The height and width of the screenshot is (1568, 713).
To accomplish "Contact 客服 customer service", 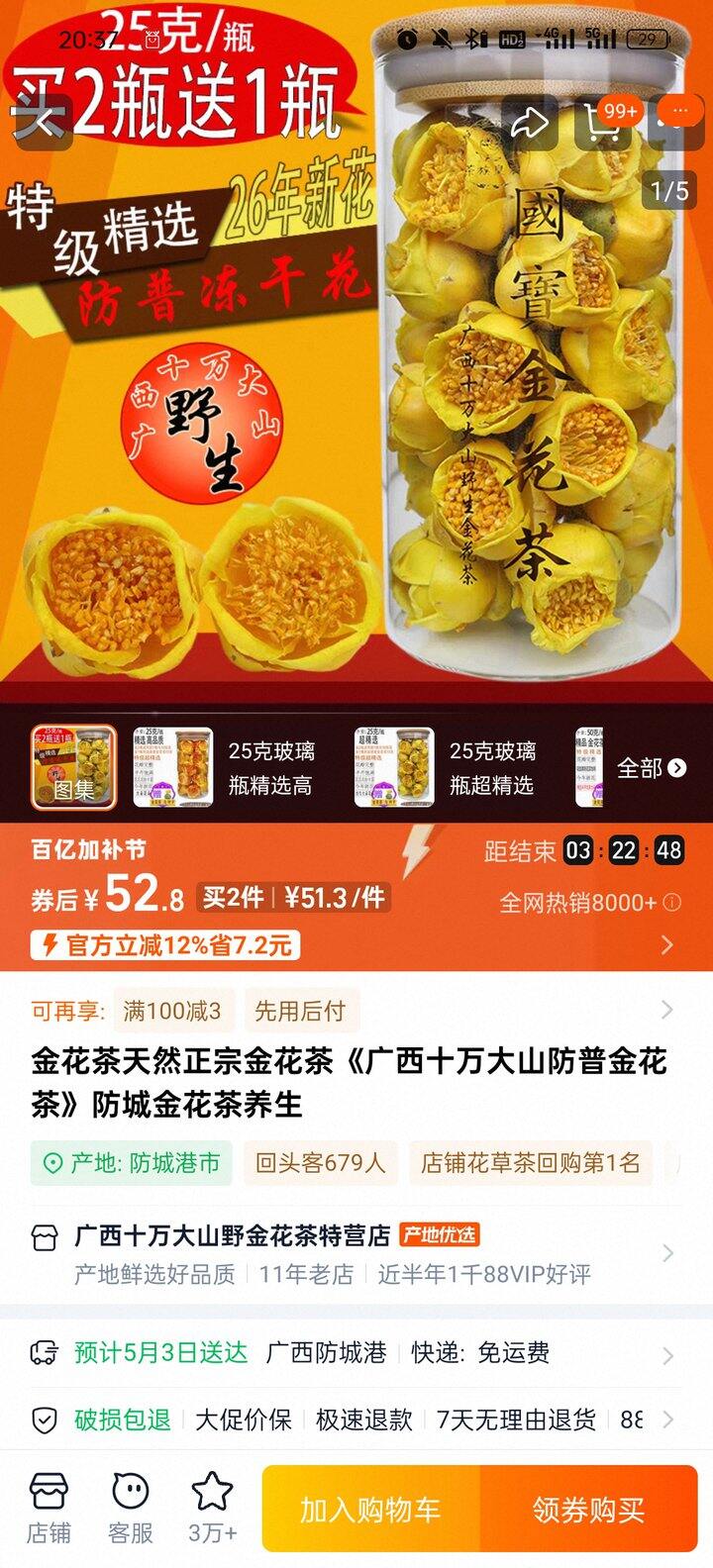I will [x=131, y=1509].
